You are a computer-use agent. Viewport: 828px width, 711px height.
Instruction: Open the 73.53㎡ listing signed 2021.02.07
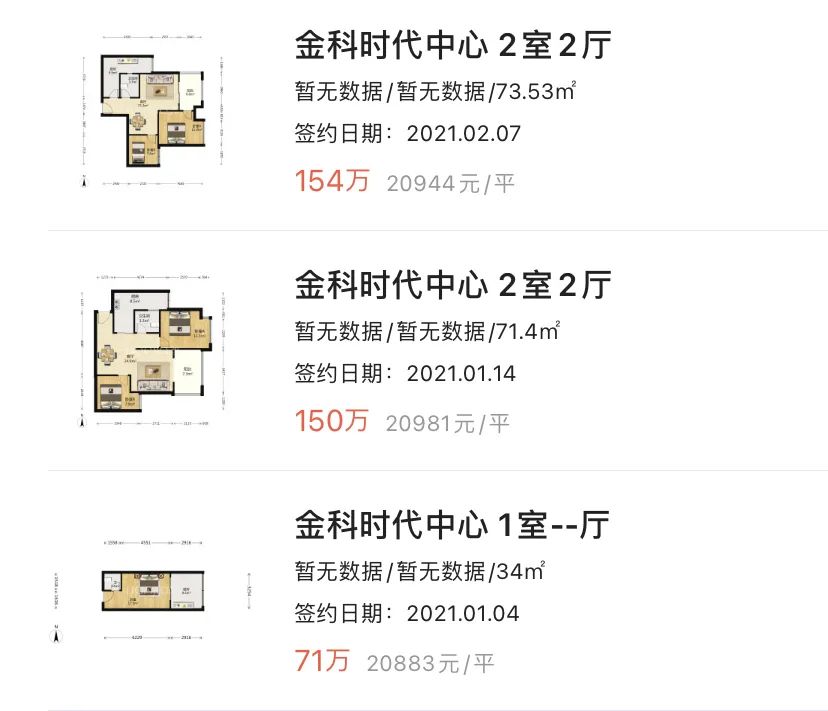coord(452,46)
